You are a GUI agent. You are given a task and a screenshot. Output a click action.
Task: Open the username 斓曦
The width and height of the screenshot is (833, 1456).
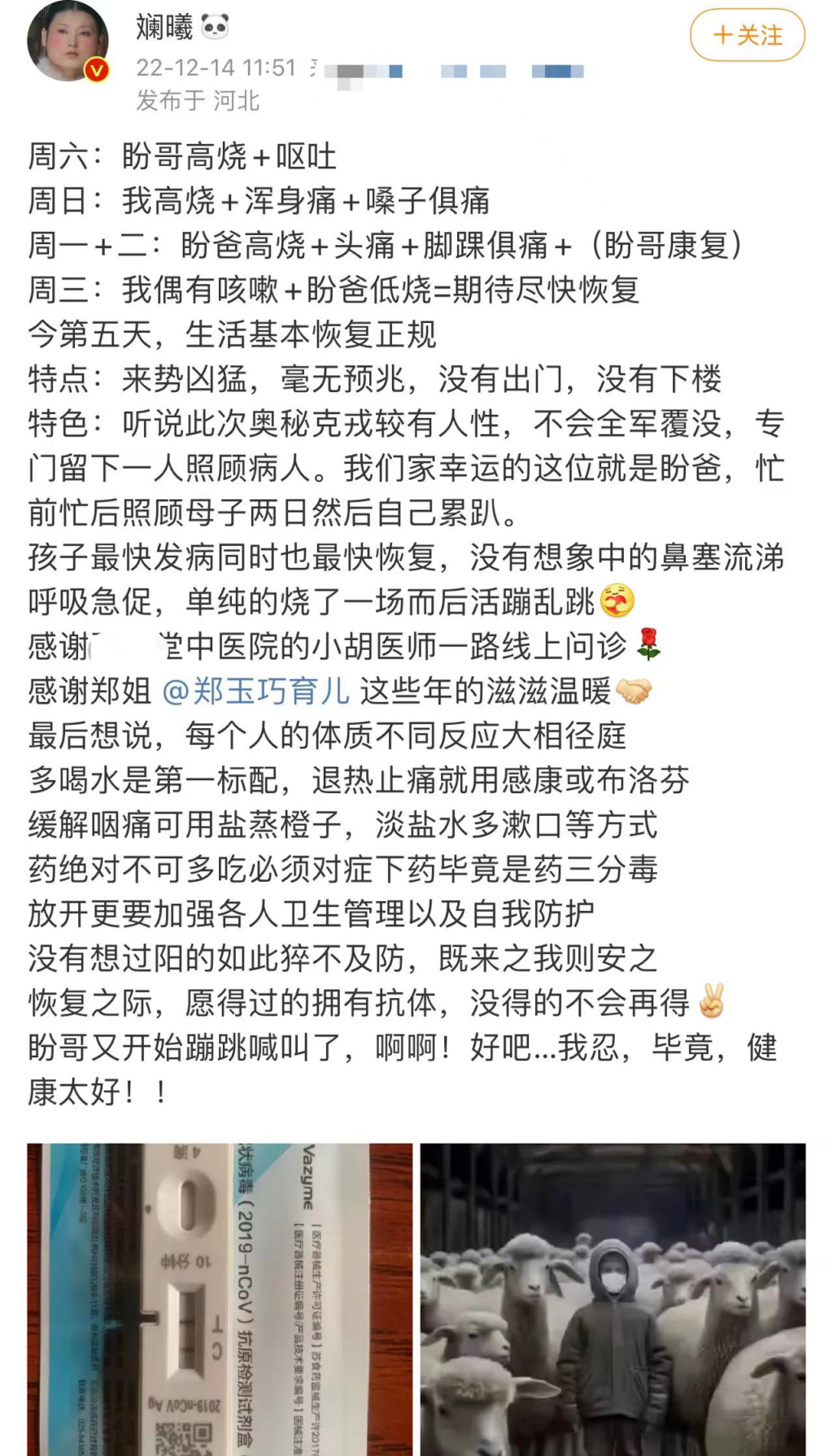(x=164, y=28)
